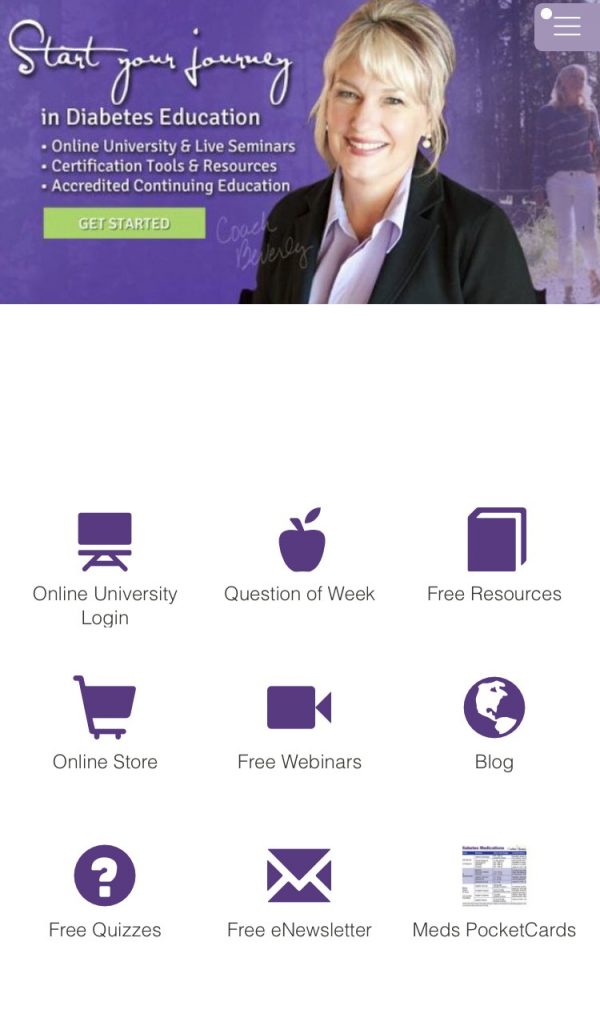Open Free Webinars

(x=299, y=724)
